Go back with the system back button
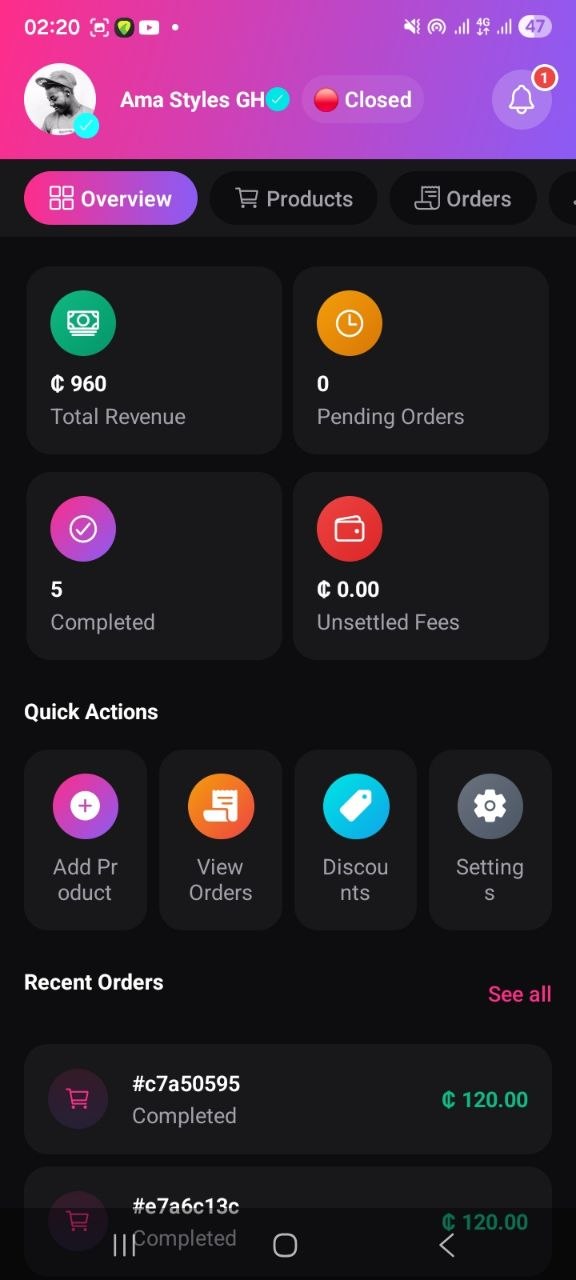The width and height of the screenshot is (576, 1280). tap(447, 1245)
